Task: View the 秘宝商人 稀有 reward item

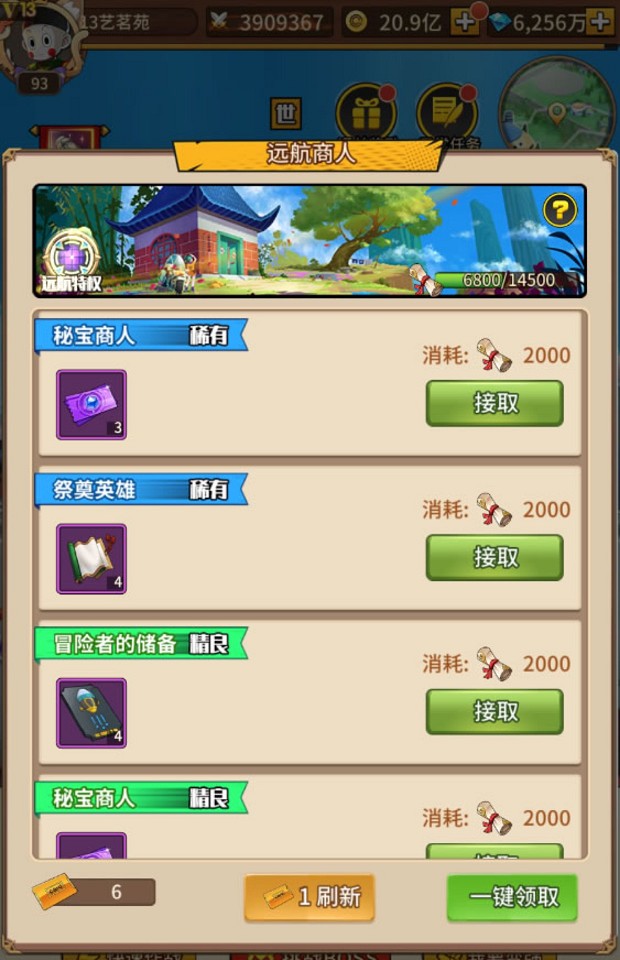Action: click(91, 404)
